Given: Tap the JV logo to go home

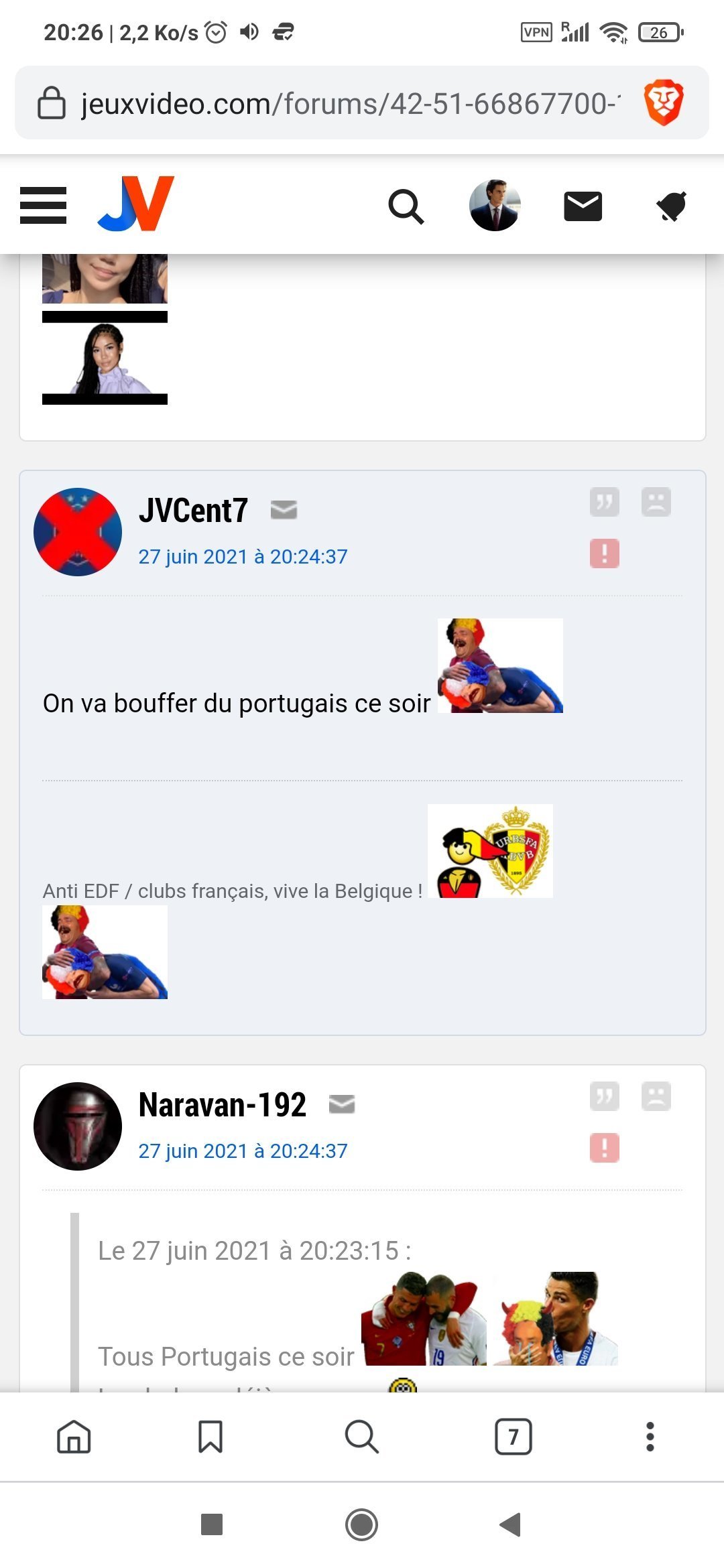Looking at the screenshot, I should click(136, 204).
